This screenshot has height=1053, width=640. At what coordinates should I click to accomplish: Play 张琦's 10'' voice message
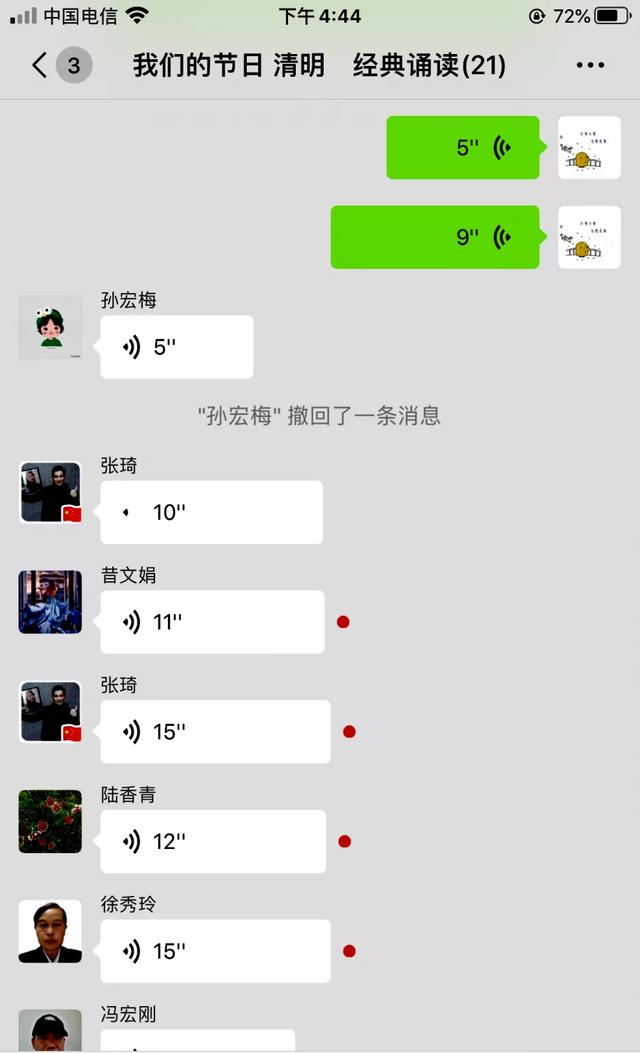[x=211, y=512]
